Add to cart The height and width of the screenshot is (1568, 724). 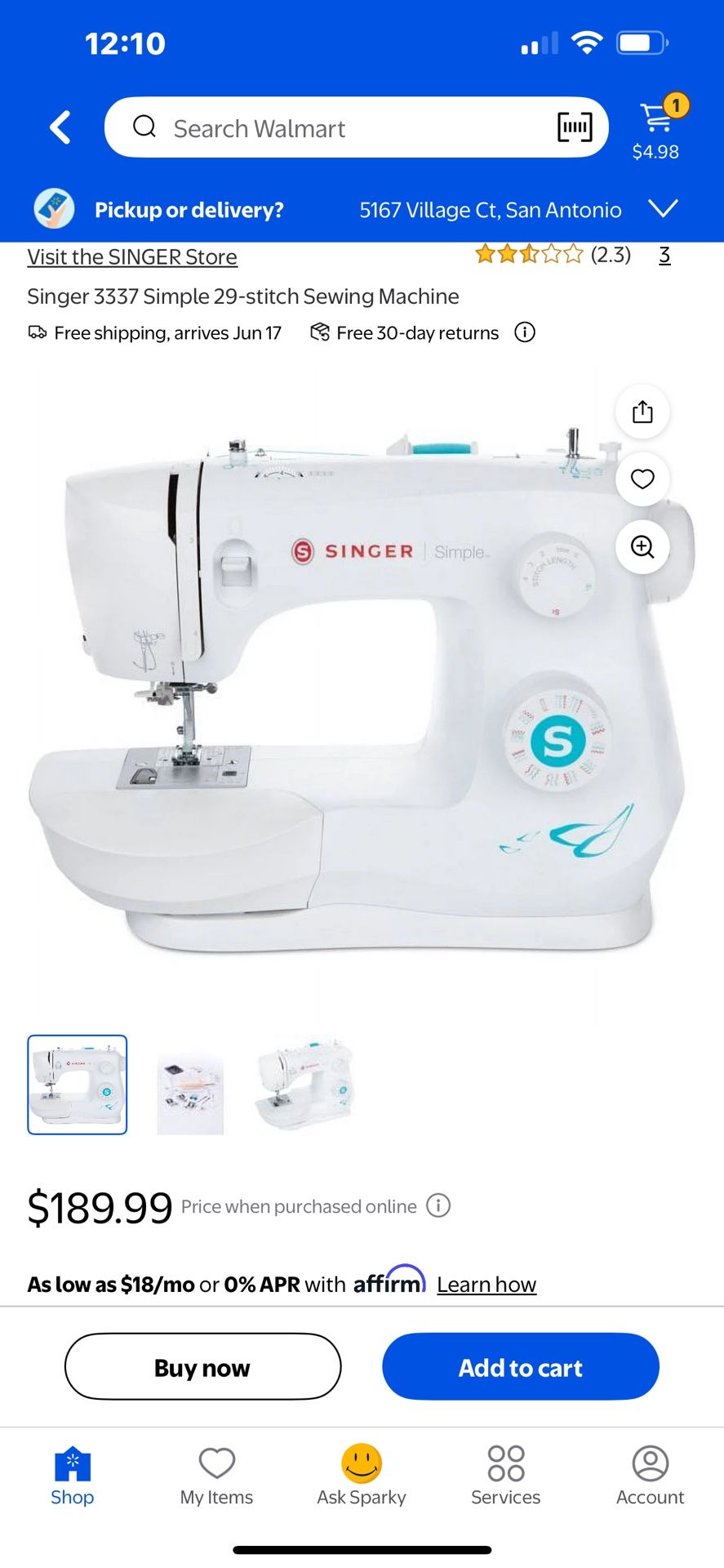(x=520, y=1367)
